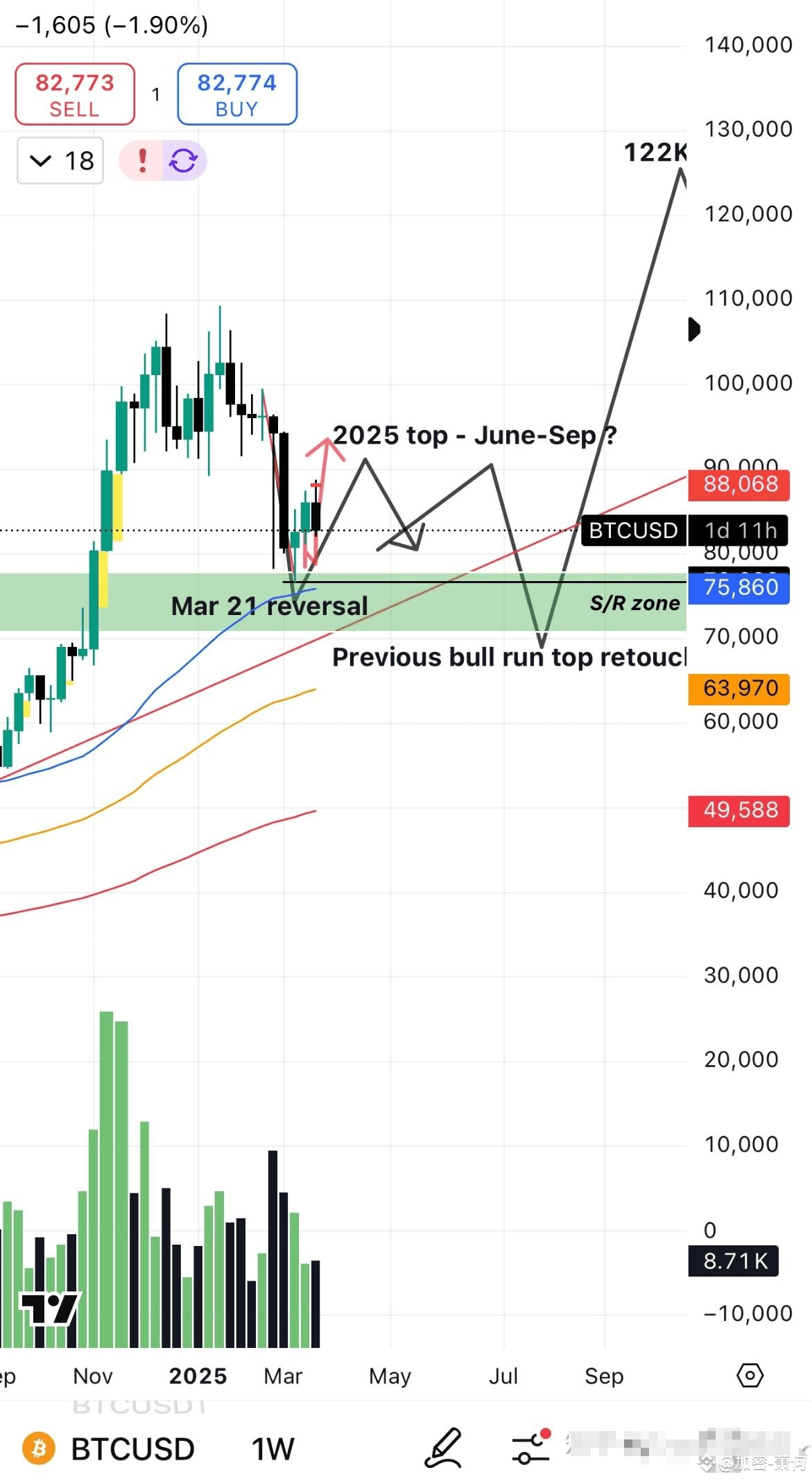The image size is (812, 1479).
Task: Expand the 18 indicators dropdown
Action: [60, 161]
